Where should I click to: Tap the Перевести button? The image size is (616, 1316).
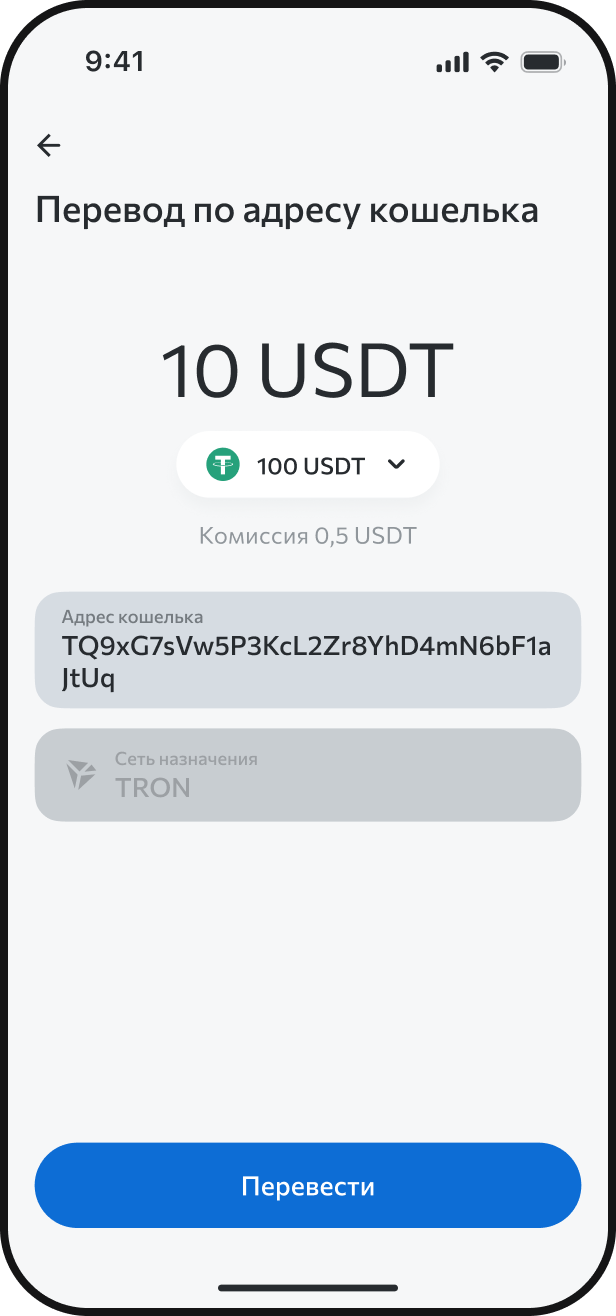point(307,1186)
